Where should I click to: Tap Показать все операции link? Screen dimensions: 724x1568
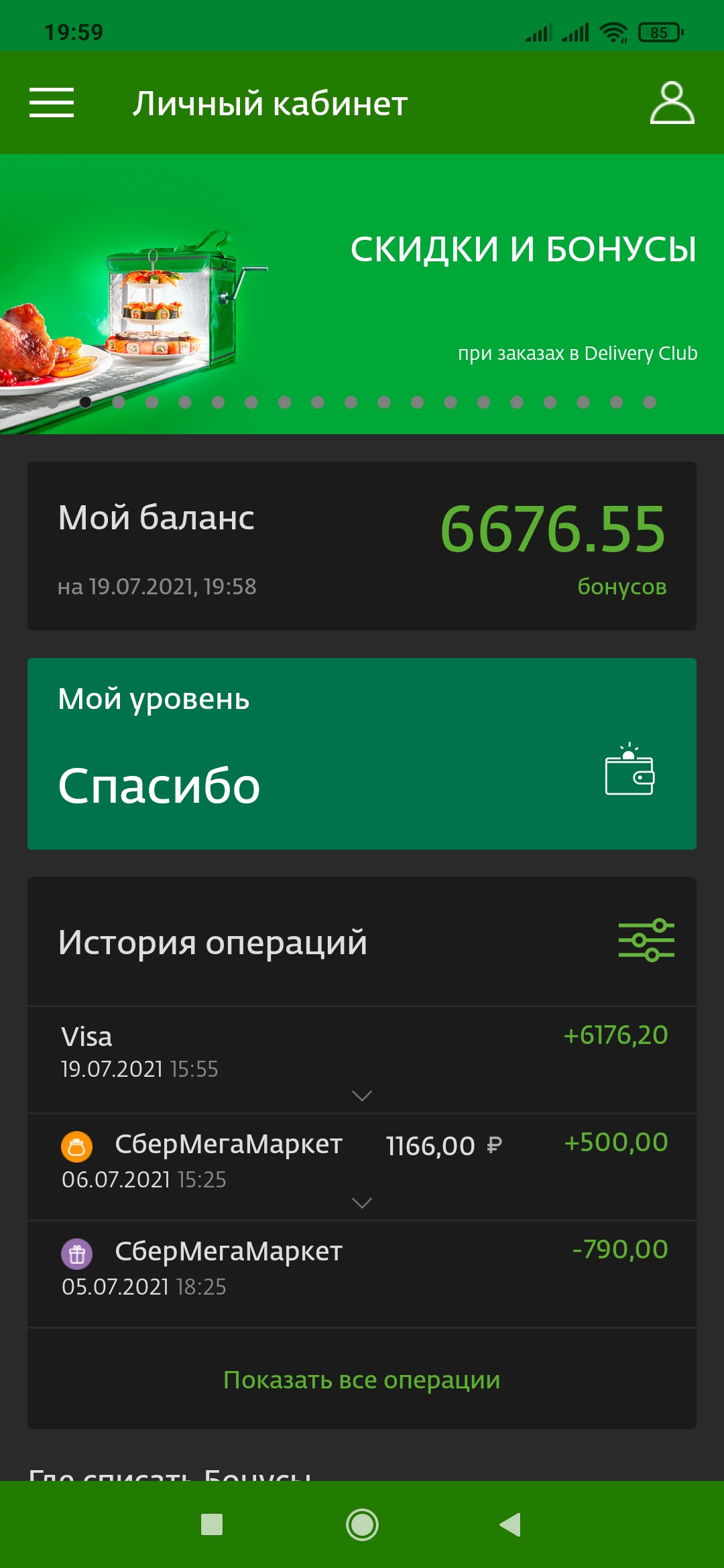point(362,1380)
